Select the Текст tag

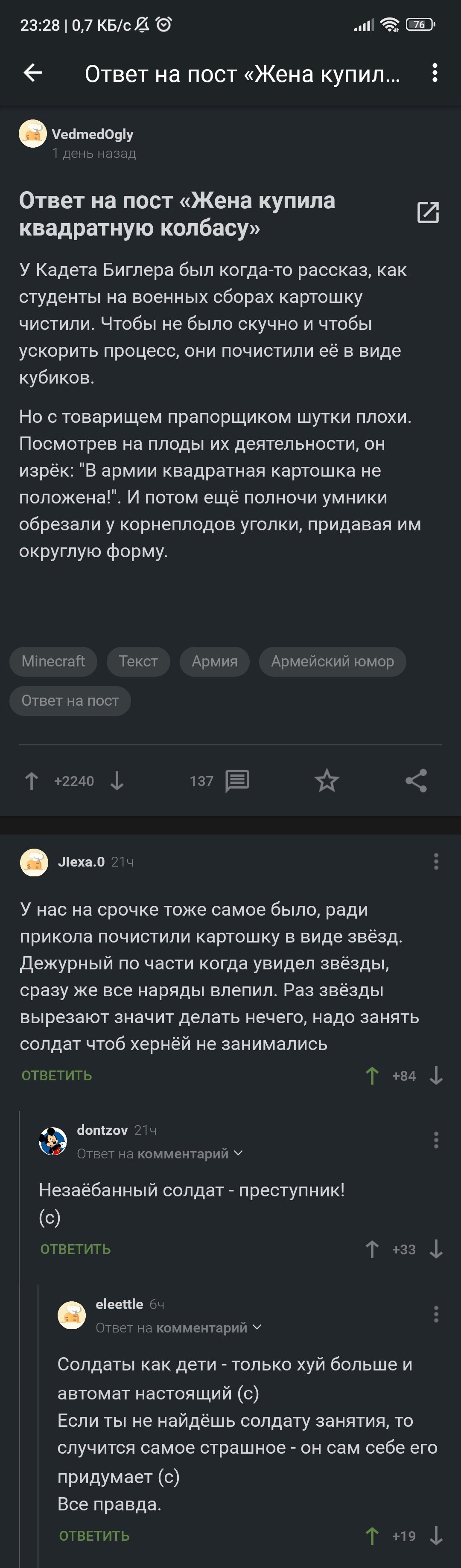coord(138,661)
